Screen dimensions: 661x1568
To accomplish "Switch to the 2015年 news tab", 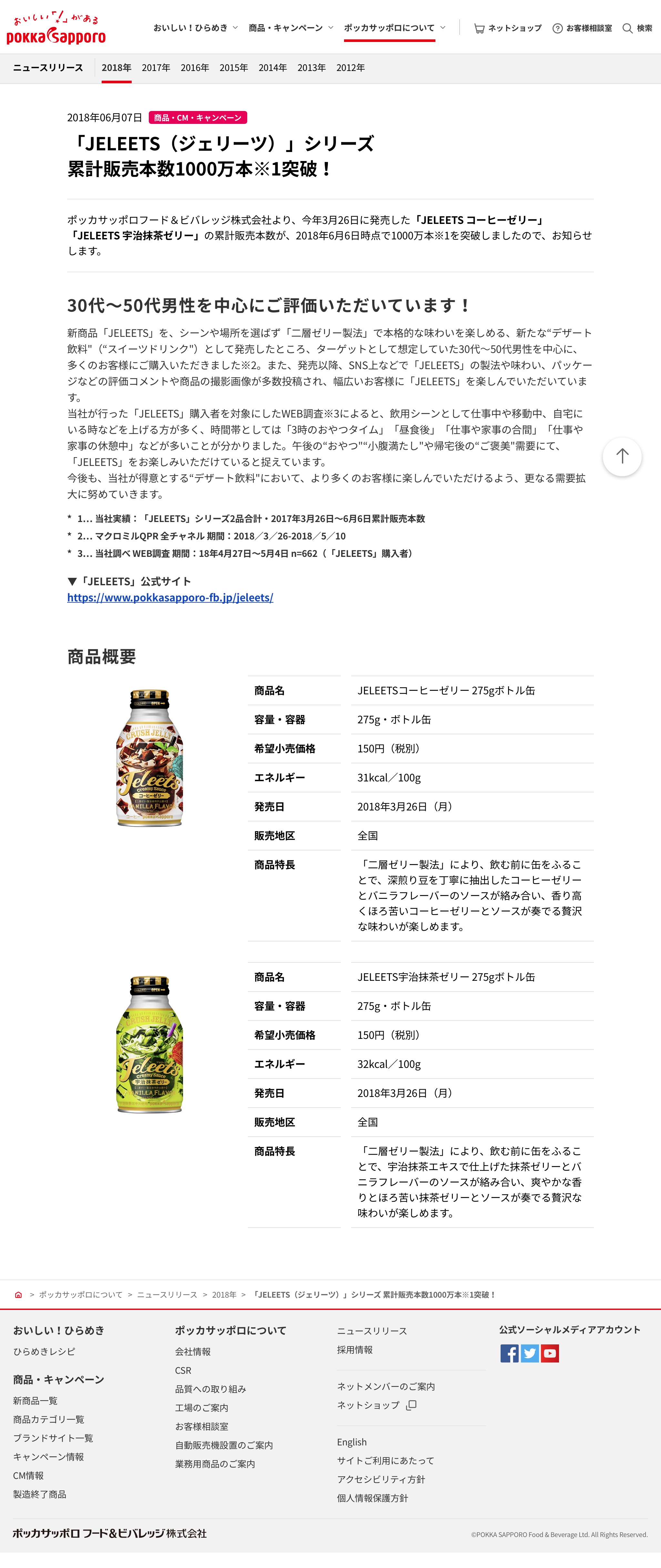I will point(234,68).
